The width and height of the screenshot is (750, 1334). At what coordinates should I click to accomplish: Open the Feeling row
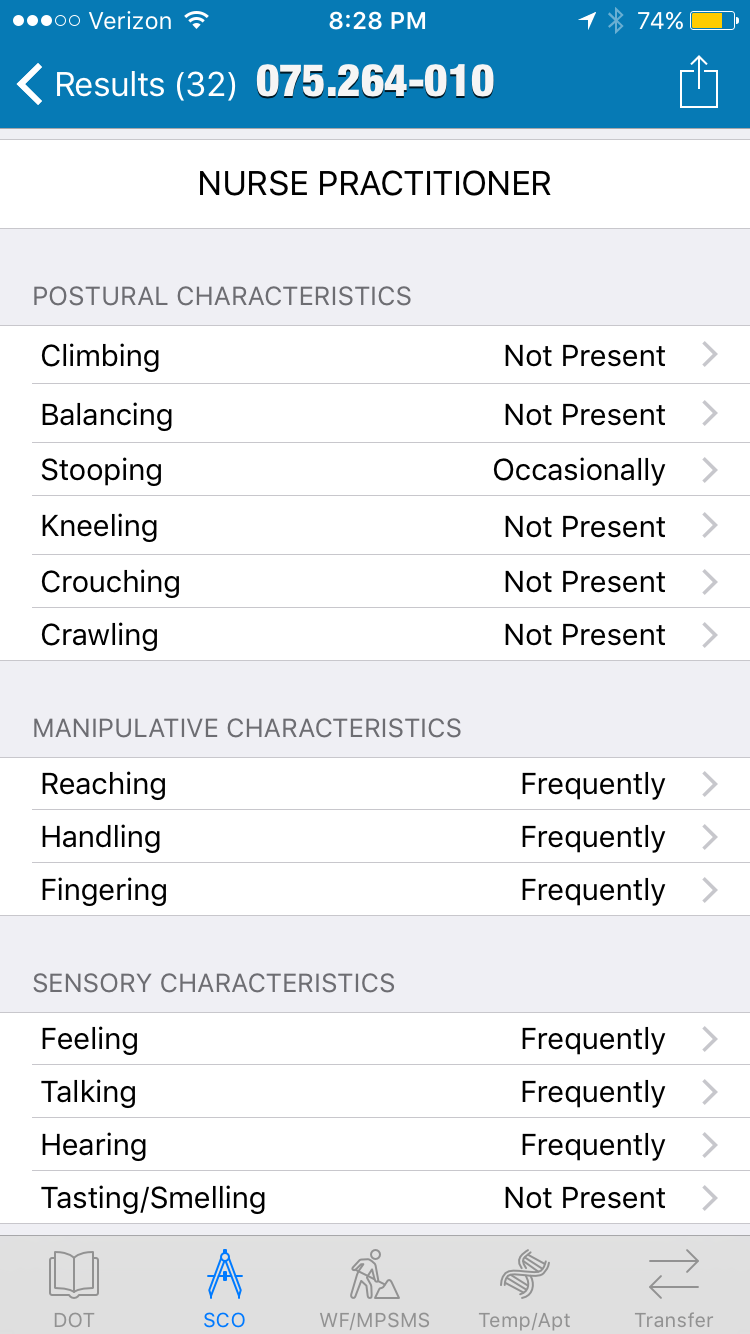(x=375, y=1039)
